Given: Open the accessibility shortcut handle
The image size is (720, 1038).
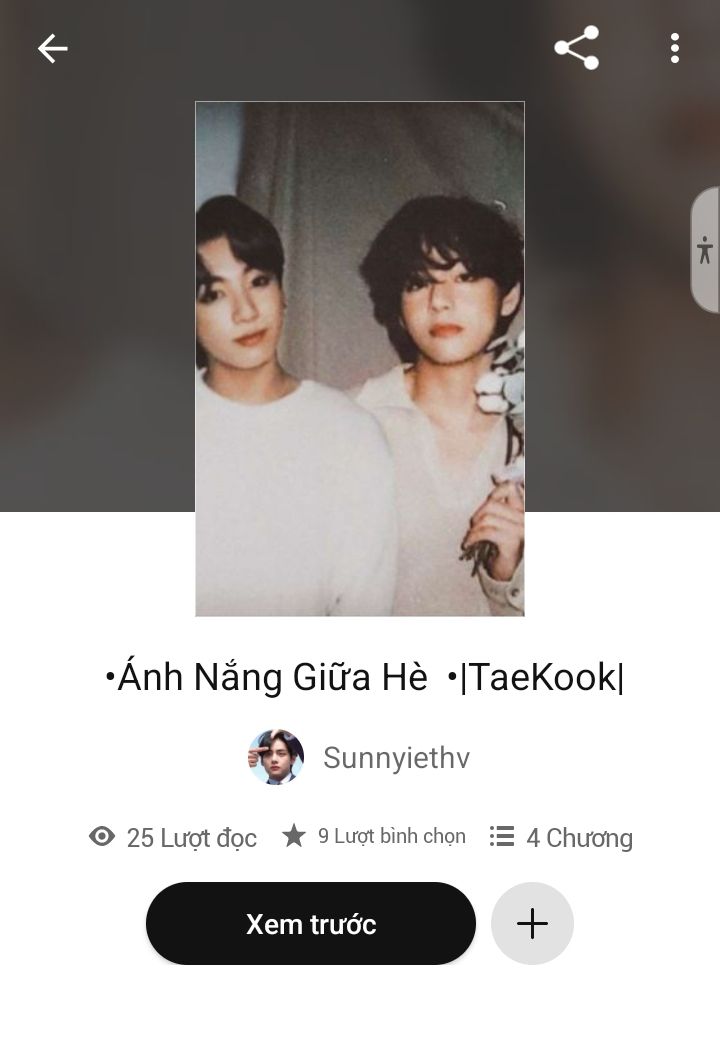Looking at the screenshot, I should (705, 250).
